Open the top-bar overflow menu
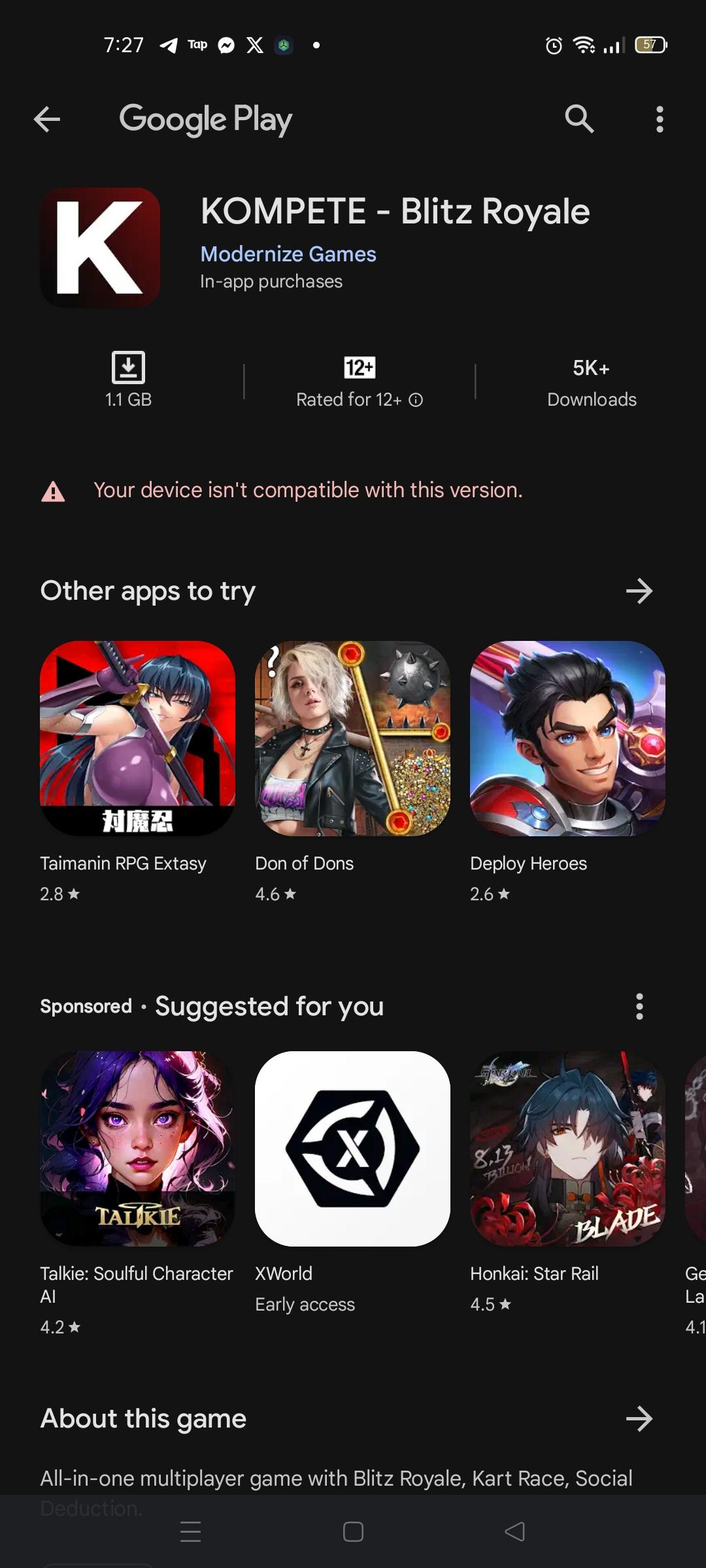This screenshot has height=1568, width=706. point(660,120)
